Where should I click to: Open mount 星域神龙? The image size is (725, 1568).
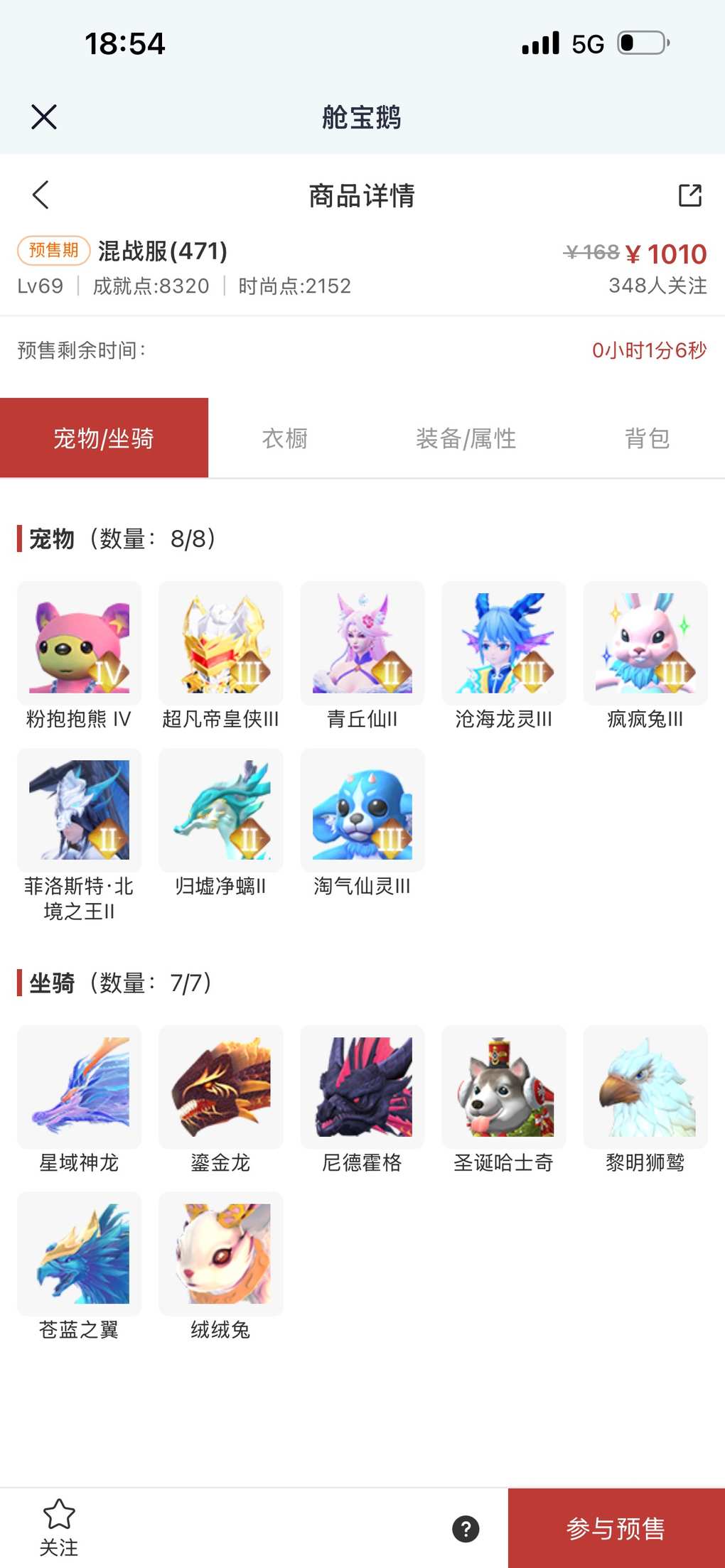[79, 1086]
